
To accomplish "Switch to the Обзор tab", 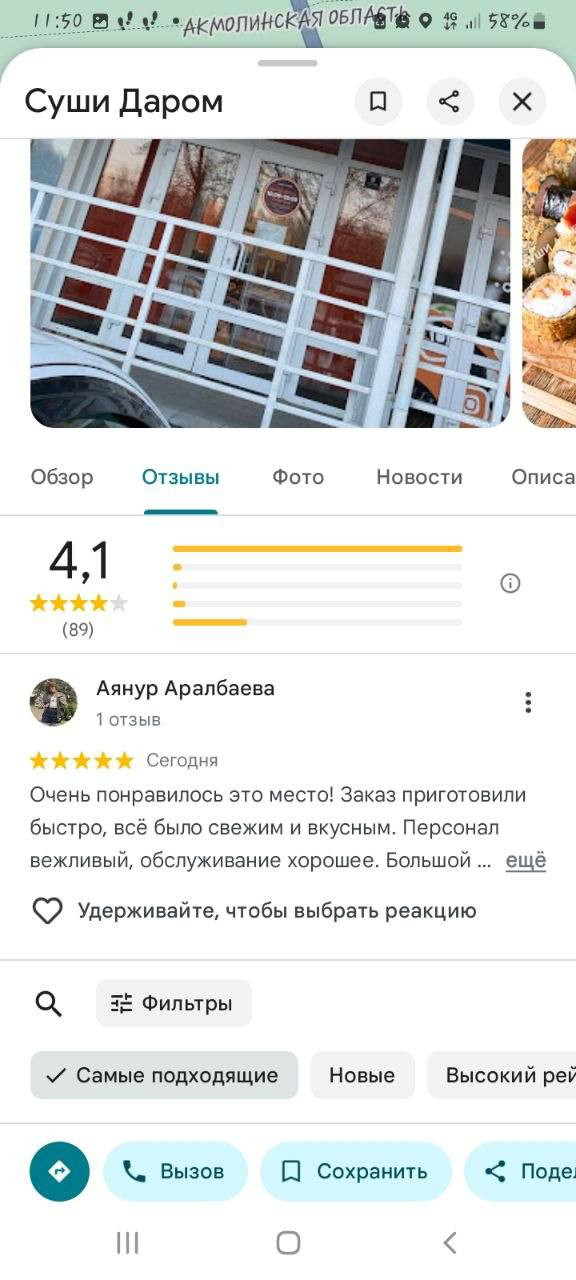I will pyautogui.click(x=62, y=477).
